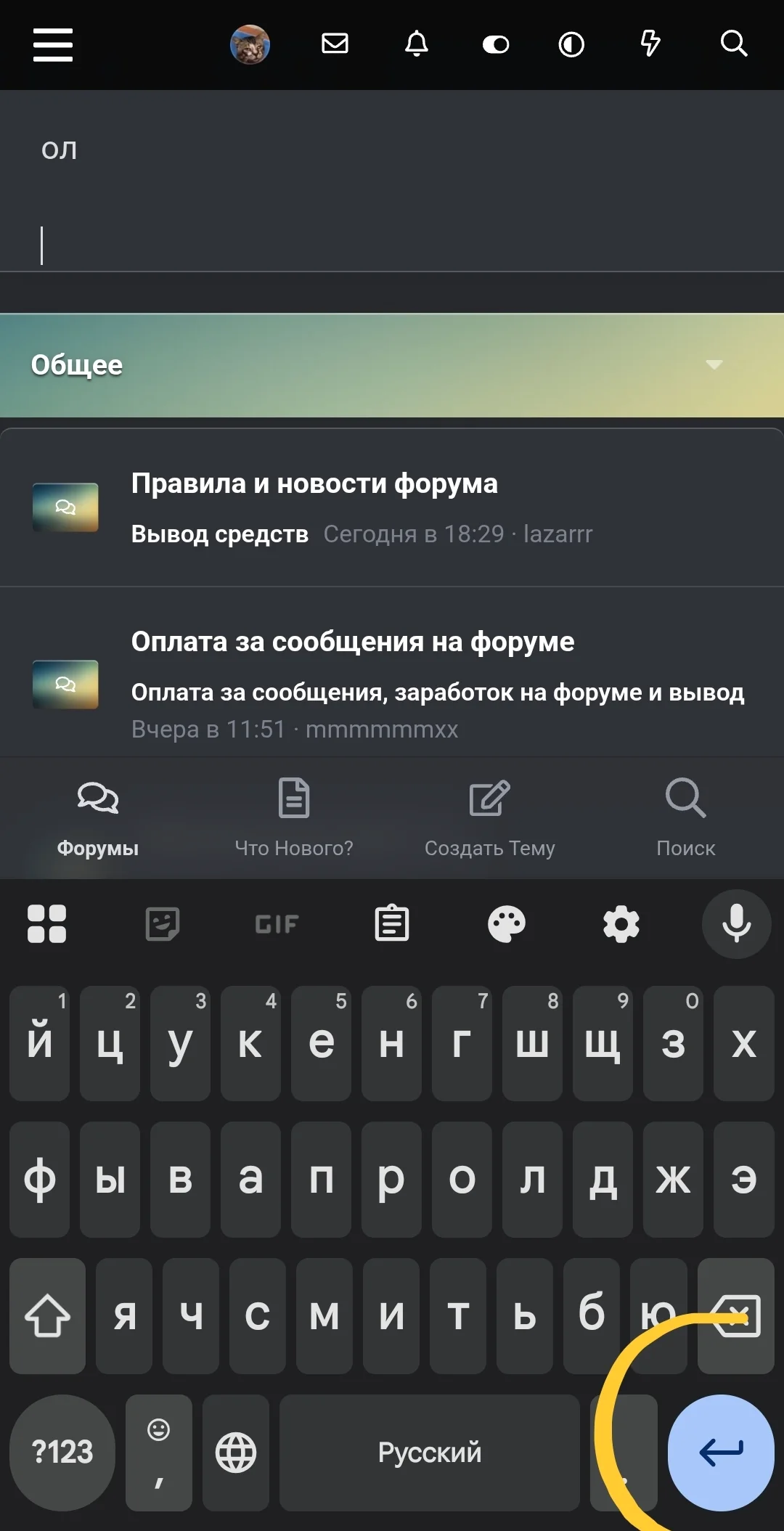The height and width of the screenshot is (1531, 784).
Task: Open lazarrr's profile link
Action: click(x=558, y=534)
